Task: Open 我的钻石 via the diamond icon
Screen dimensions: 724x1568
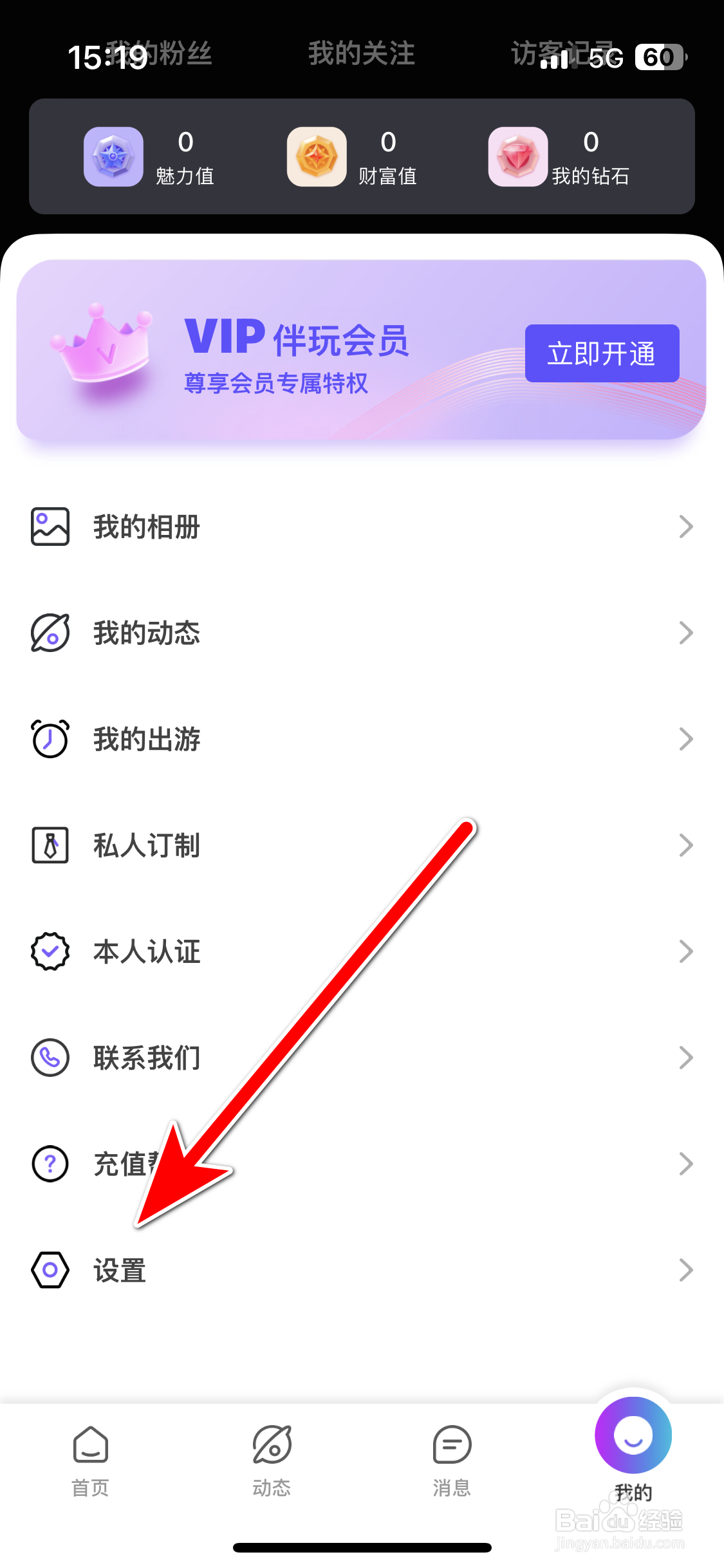Action: [x=519, y=156]
